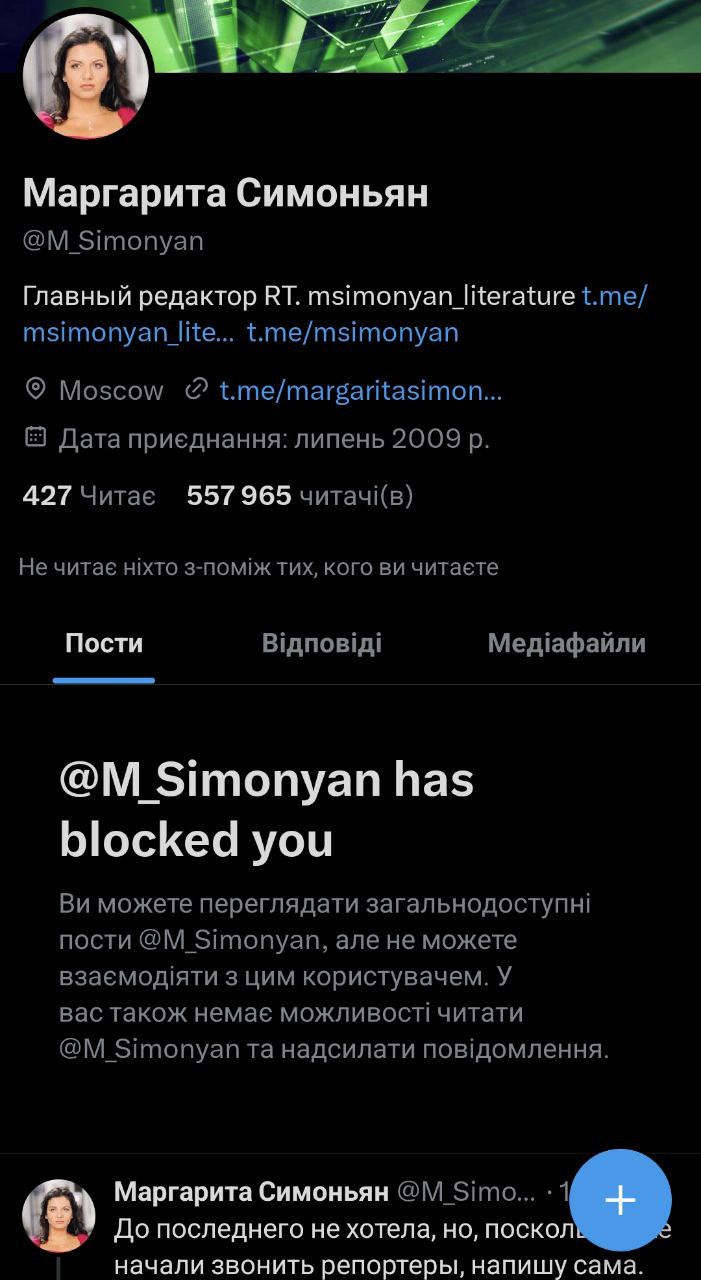
Task: Switch to the Відповіді tab
Action: [x=321, y=643]
